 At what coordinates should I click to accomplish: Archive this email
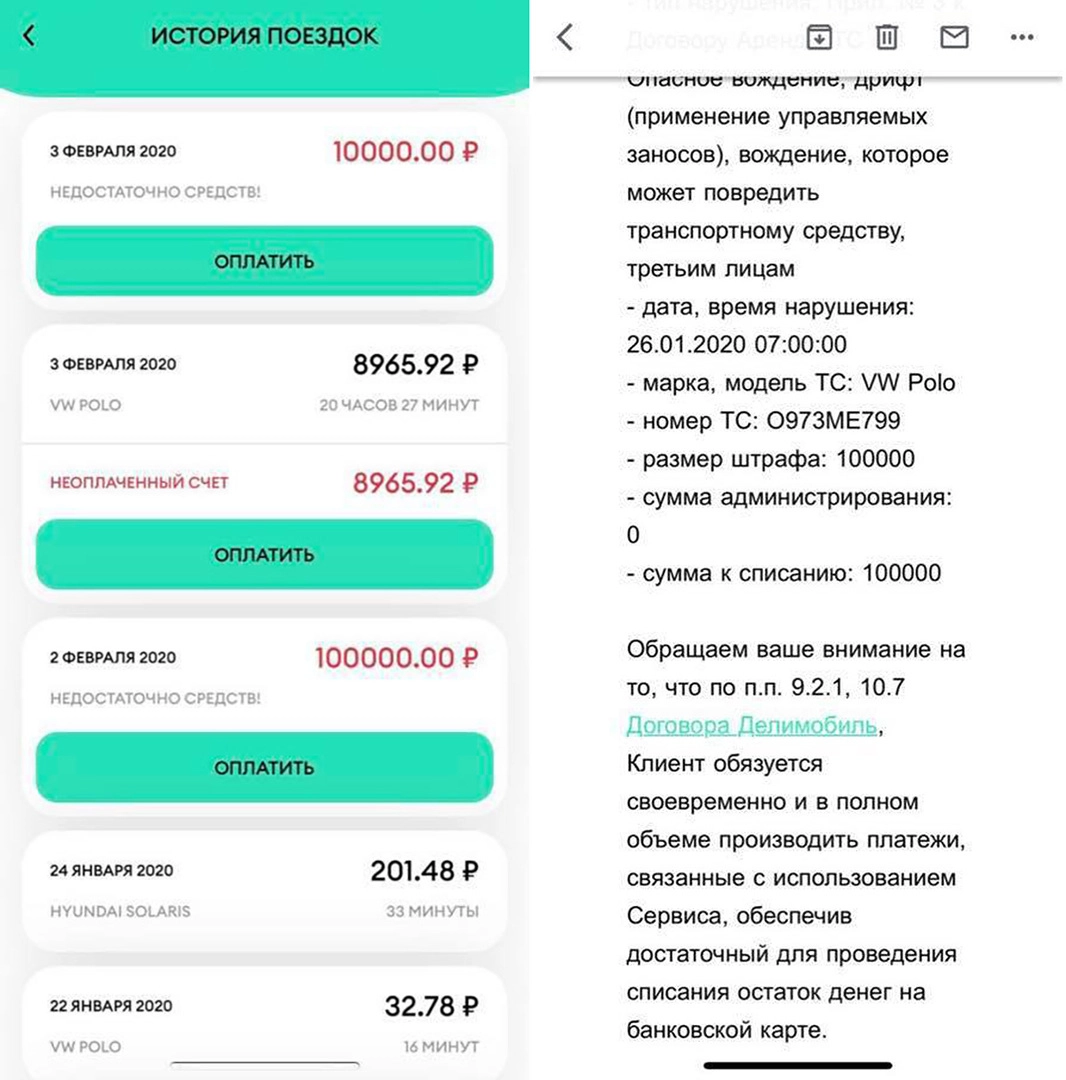click(819, 38)
